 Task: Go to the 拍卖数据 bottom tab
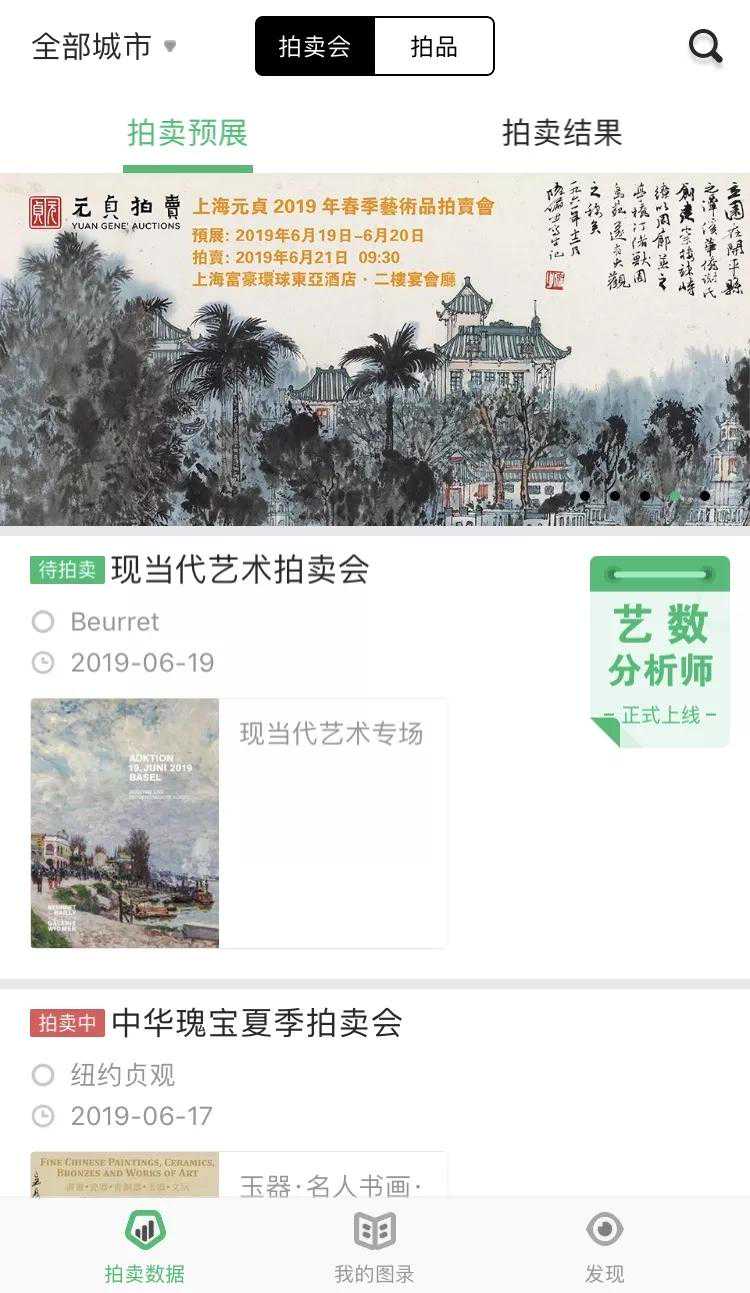click(145, 1246)
